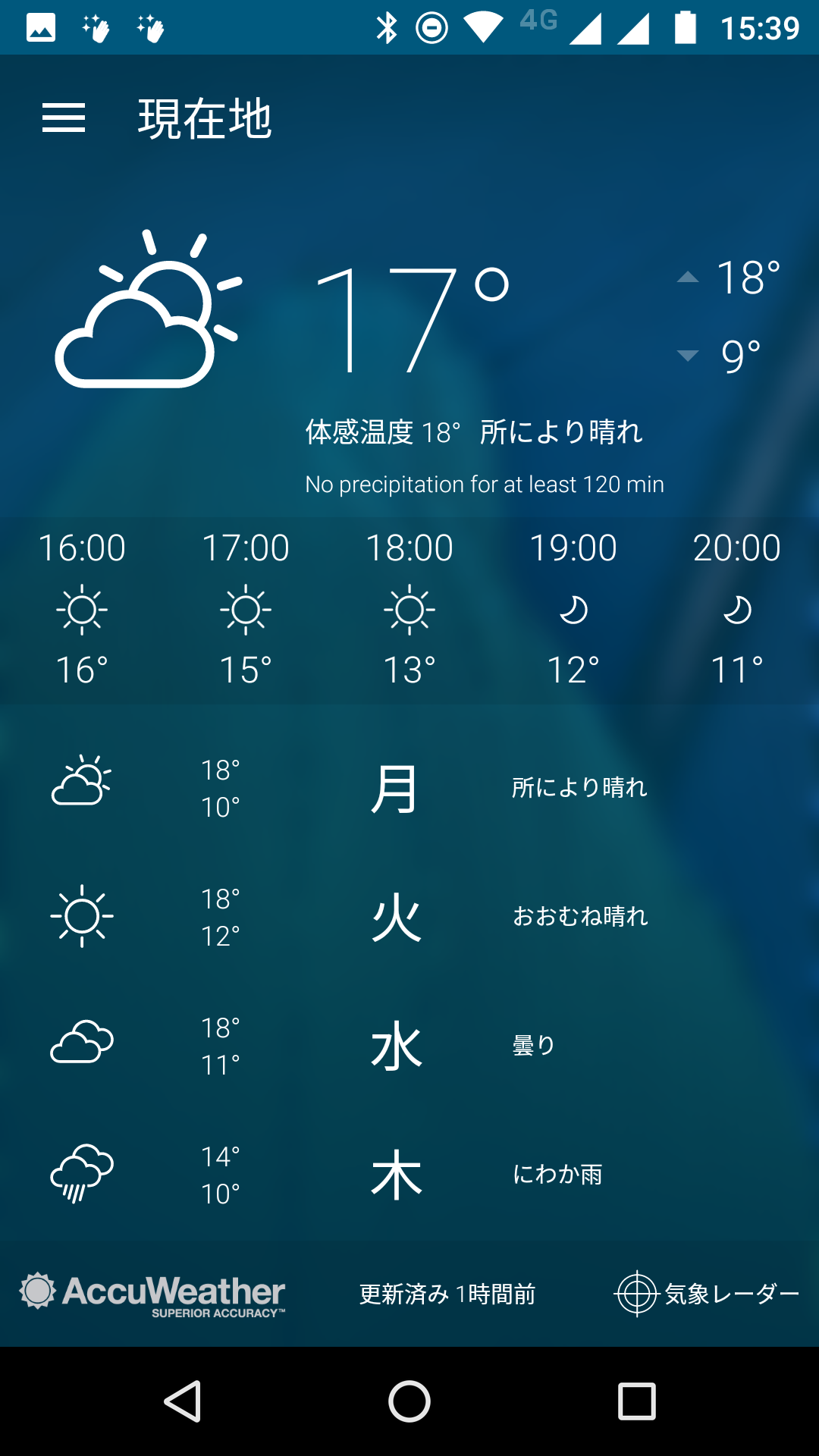Open the 現在地 location title
Screen dimensions: 819x1456
206,118
